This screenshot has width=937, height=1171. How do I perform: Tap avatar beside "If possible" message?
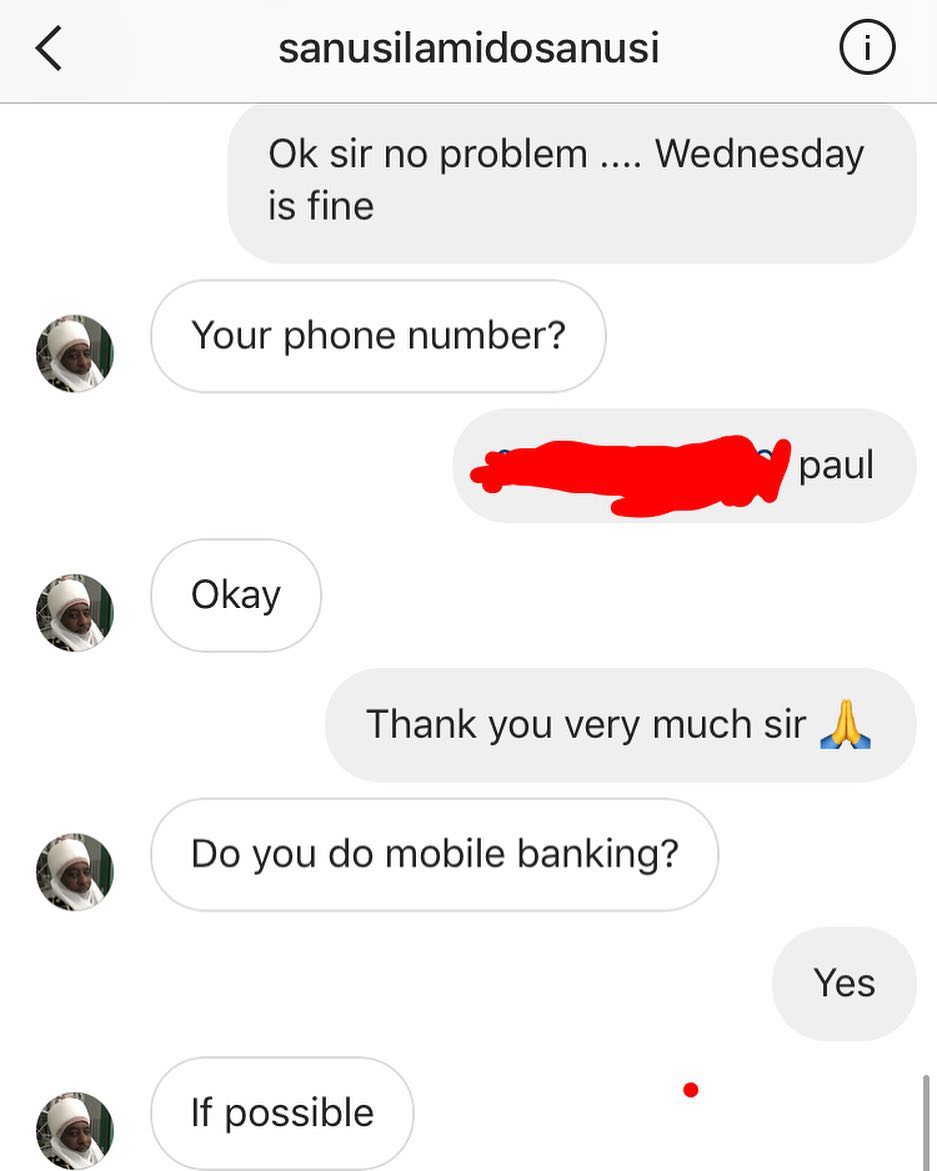coord(75,1130)
